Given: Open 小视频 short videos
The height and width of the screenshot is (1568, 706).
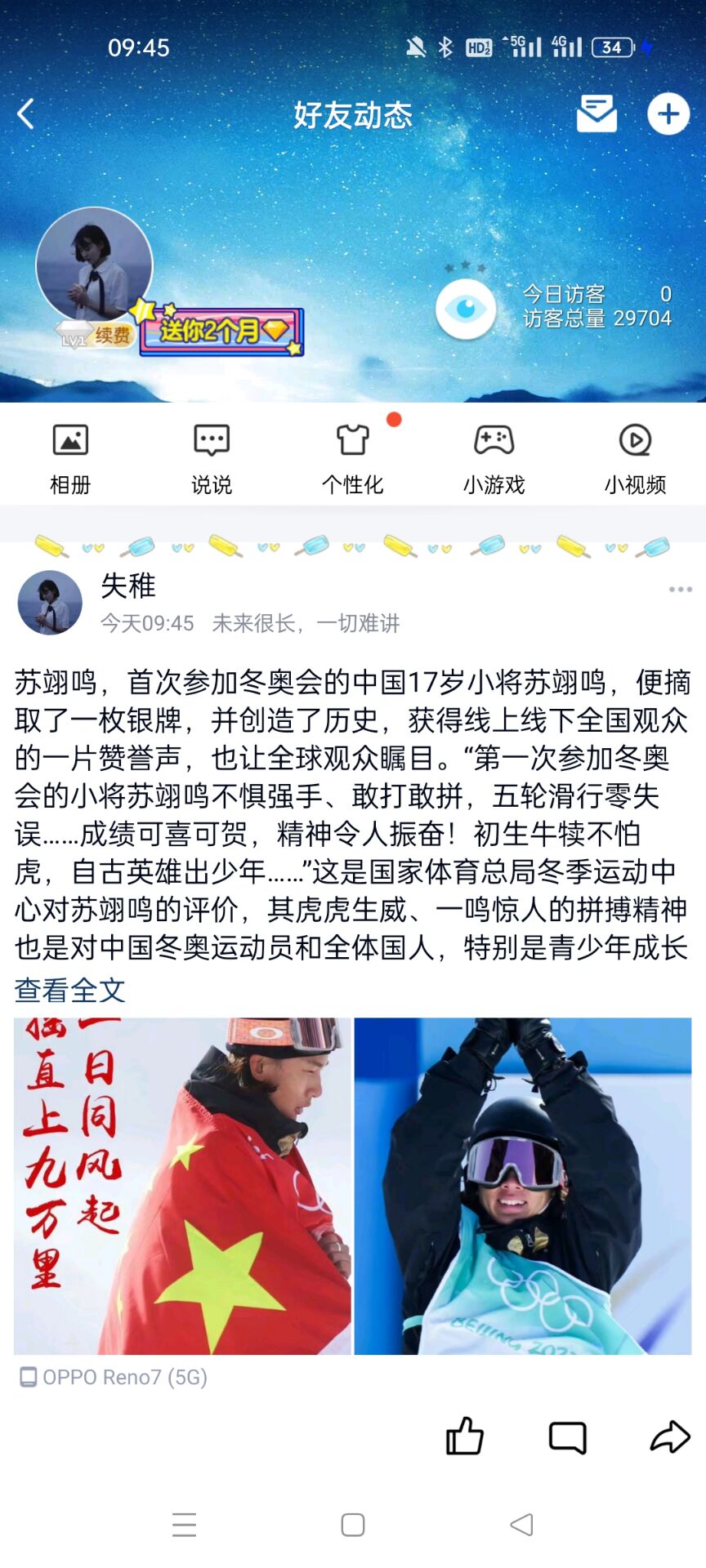Looking at the screenshot, I should 635,459.
